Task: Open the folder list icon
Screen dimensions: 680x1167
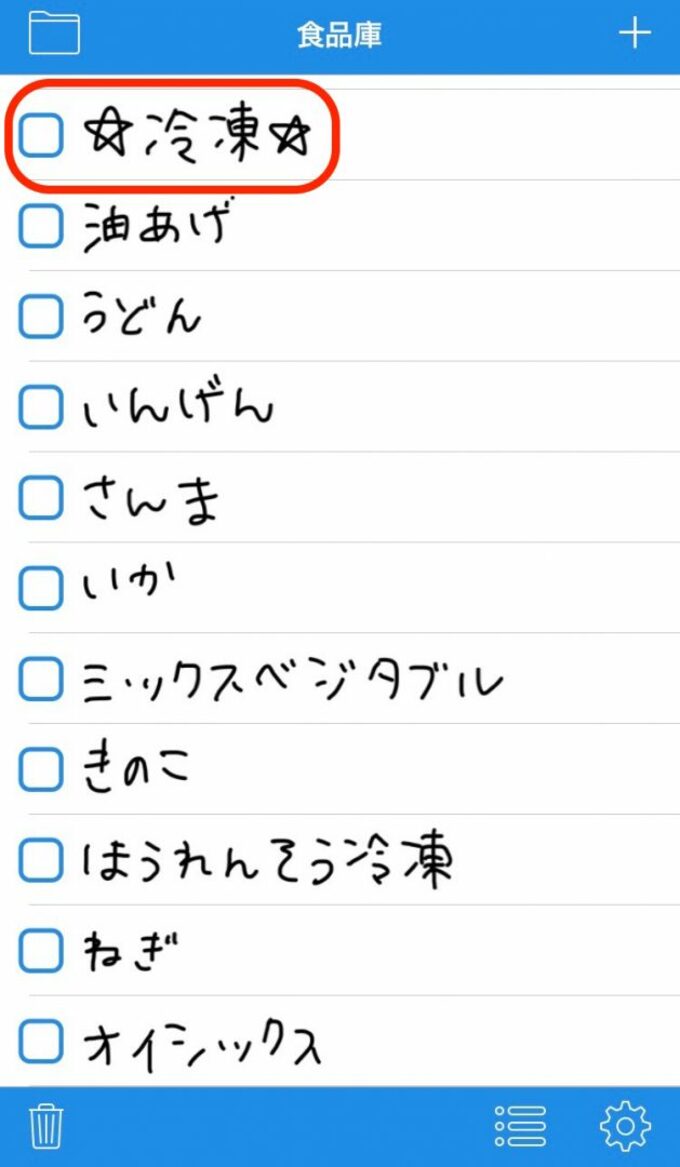Action: [54, 33]
